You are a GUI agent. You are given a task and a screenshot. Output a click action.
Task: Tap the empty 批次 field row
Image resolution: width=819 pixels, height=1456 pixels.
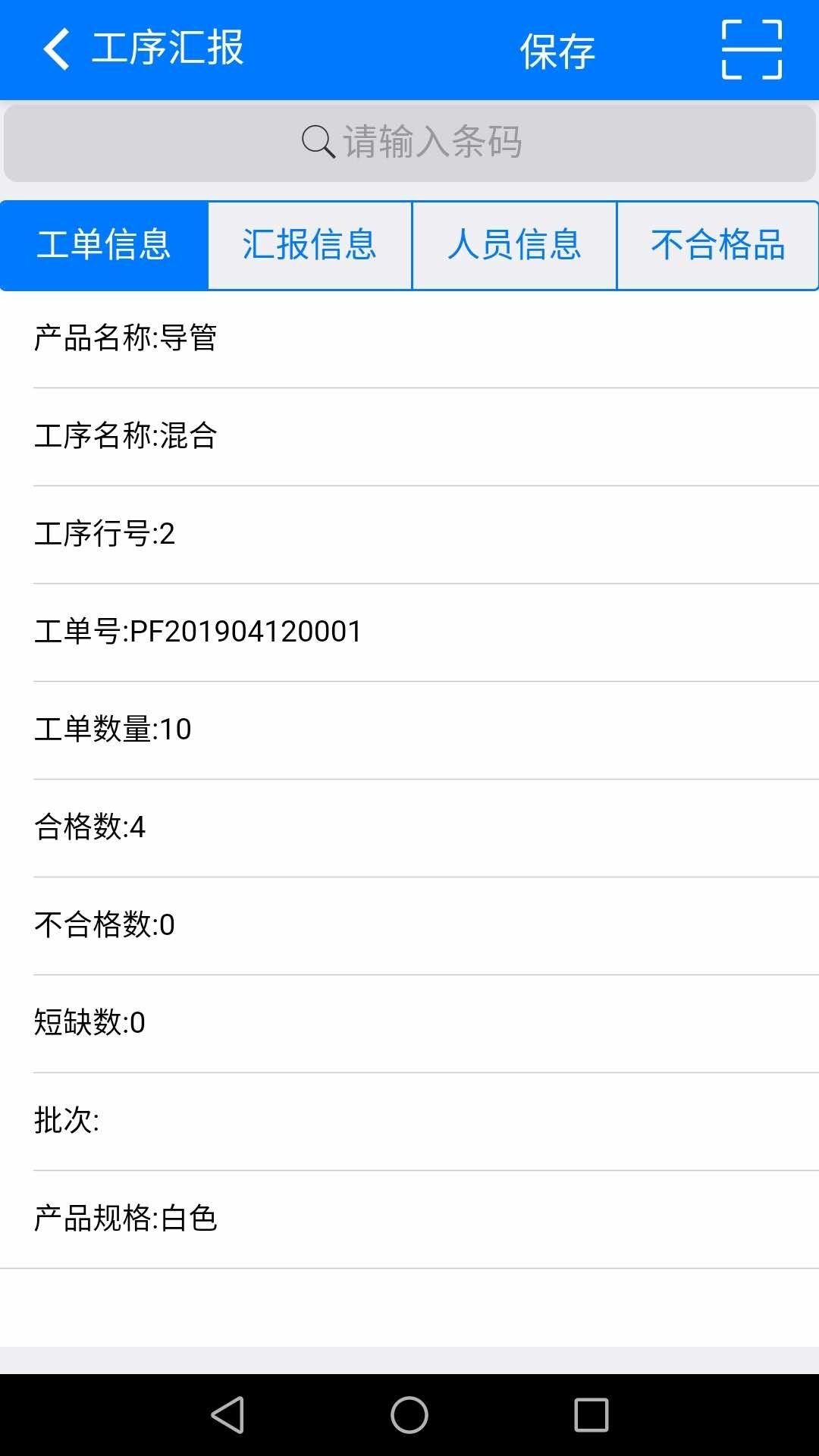[409, 1121]
